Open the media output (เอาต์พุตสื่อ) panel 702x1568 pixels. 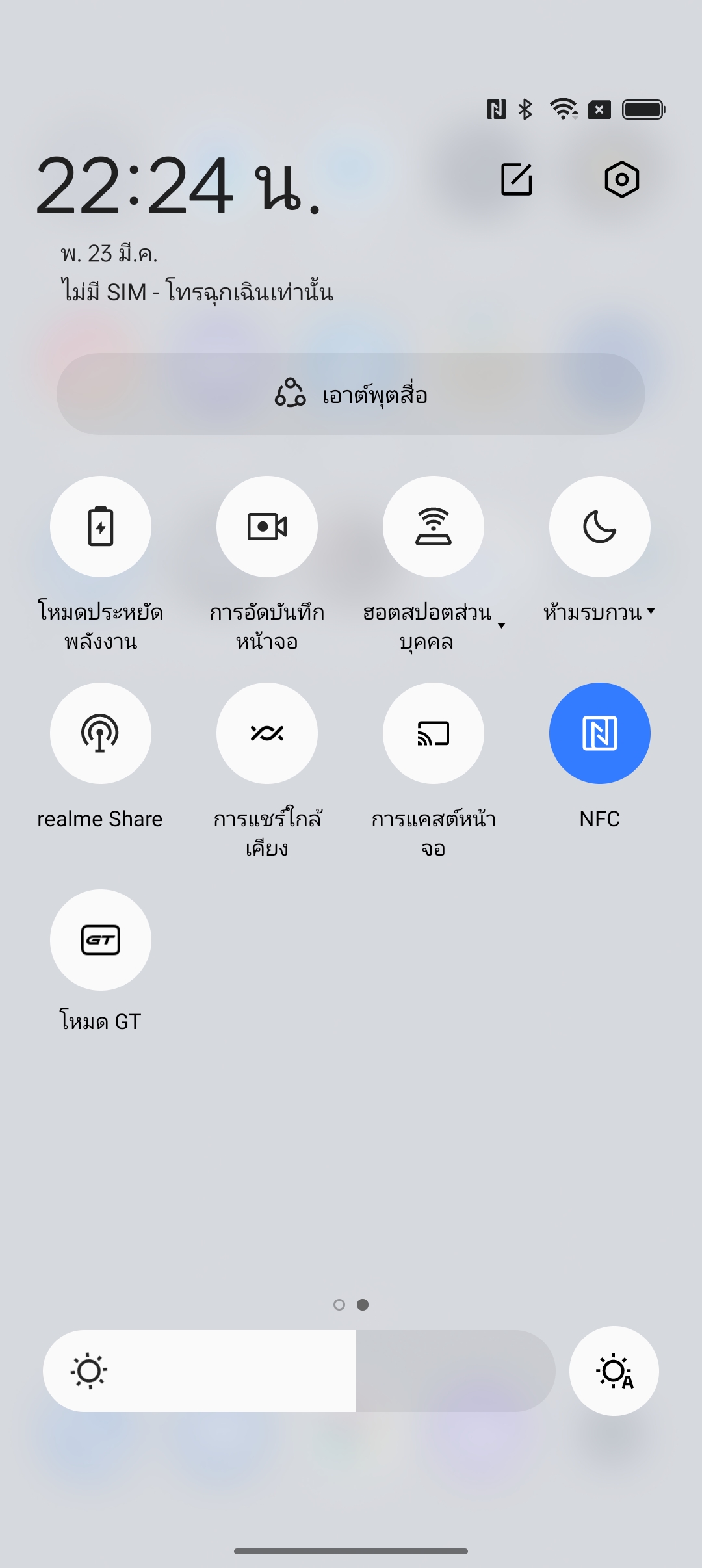coord(351,394)
